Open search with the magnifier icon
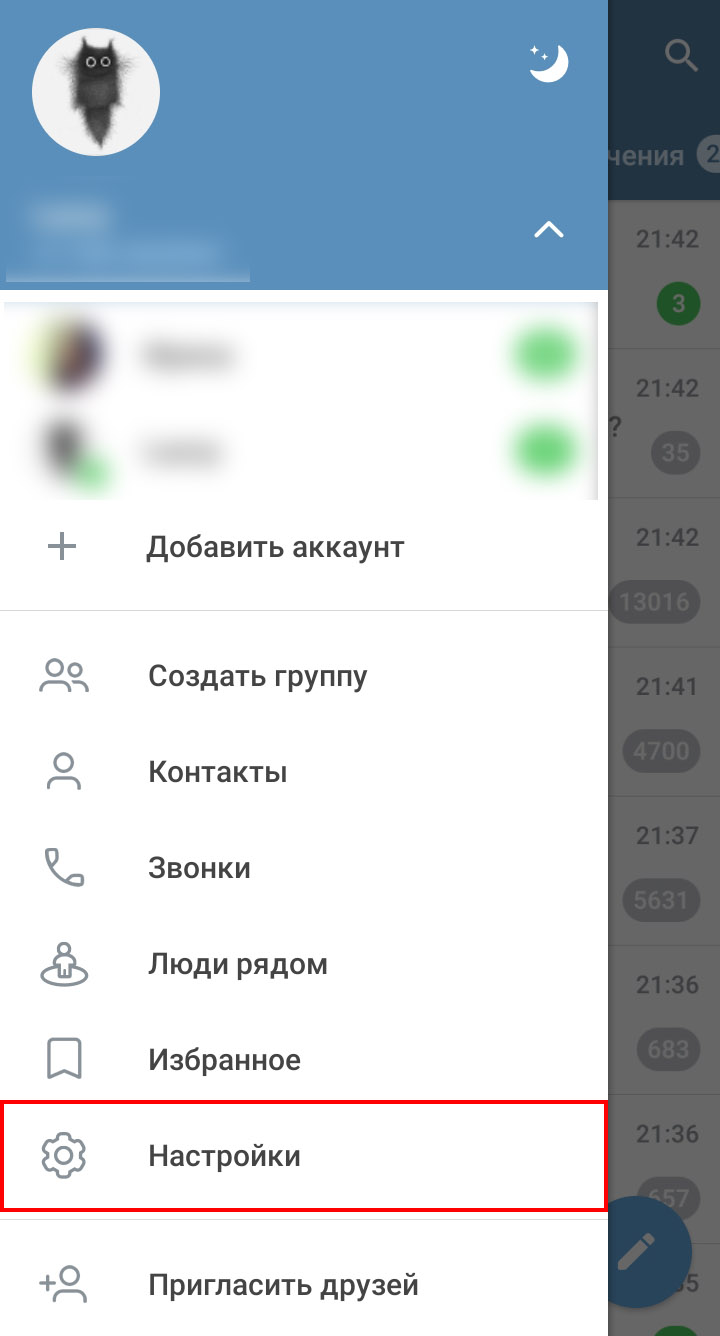Image resolution: width=720 pixels, height=1336 pixels. pyautogui.click(x=681, y=56)
